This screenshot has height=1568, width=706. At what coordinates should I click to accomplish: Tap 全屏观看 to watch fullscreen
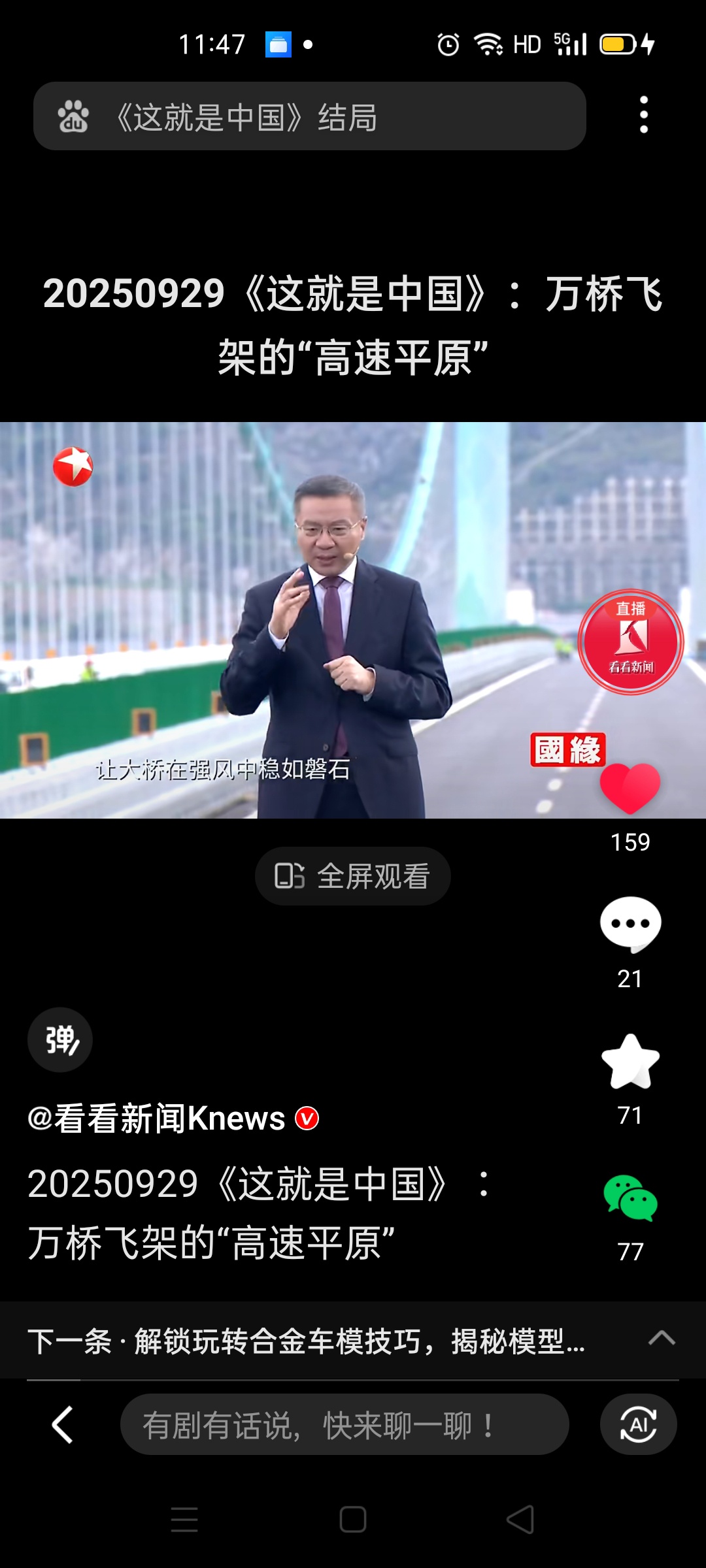pyautogui.click(x=353, y=876)
